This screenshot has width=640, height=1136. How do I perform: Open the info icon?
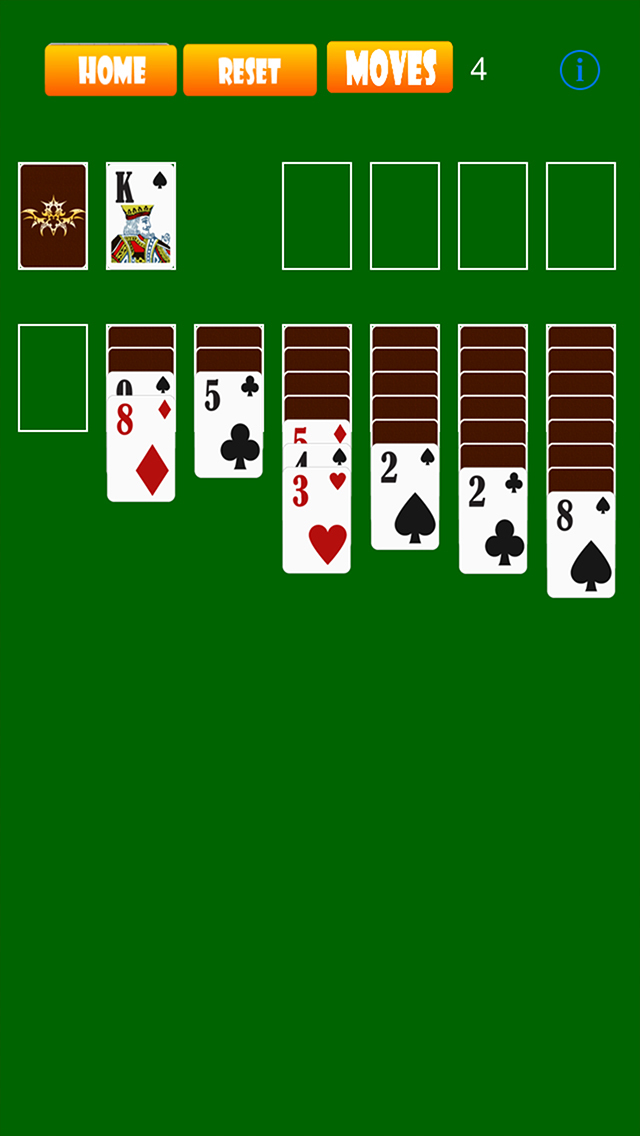pos(579,70)
